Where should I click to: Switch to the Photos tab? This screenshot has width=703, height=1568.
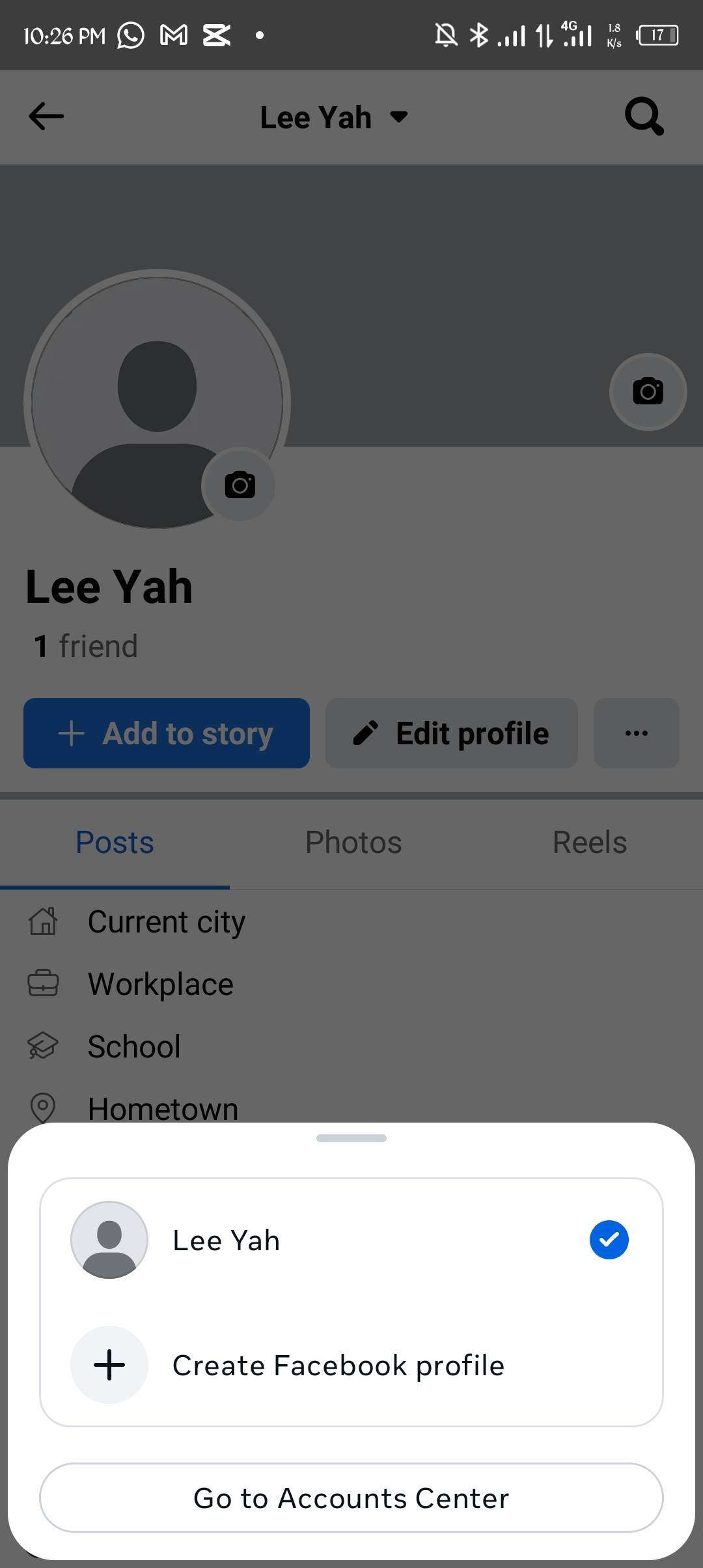tap(353, 843)
